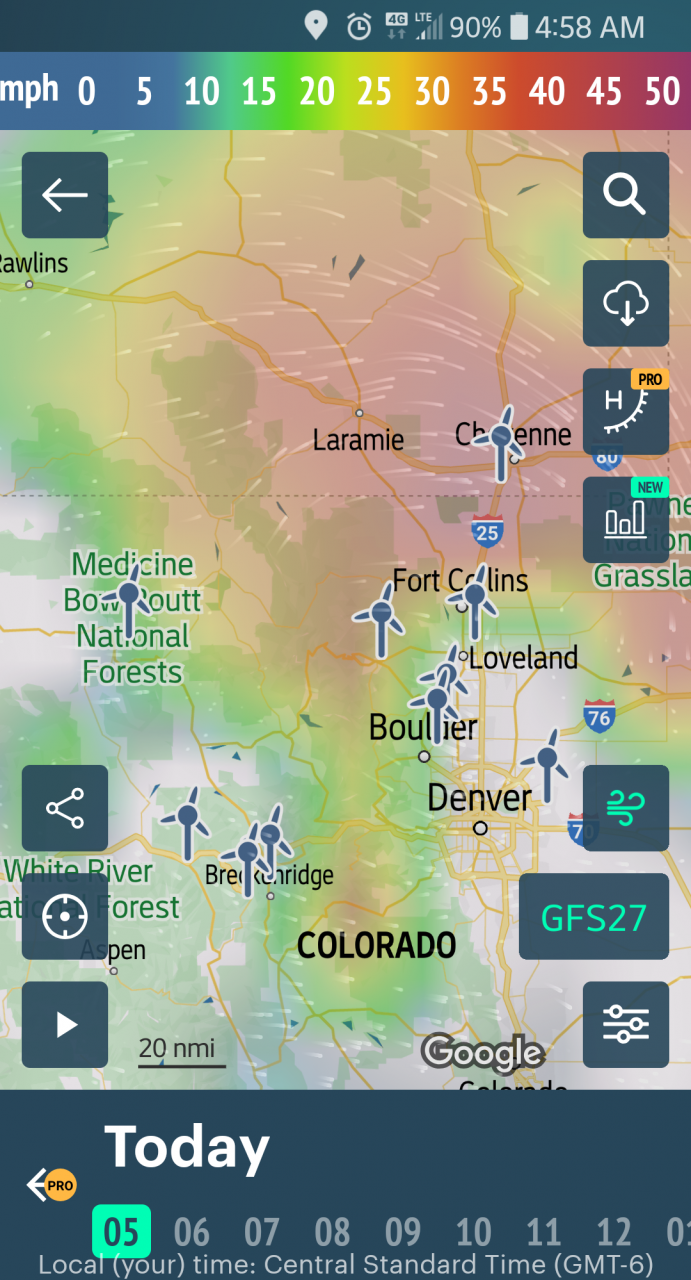Toggle the wind animation layer button
This screenshot has height=1280, width=691.
[x=626, y=808]
